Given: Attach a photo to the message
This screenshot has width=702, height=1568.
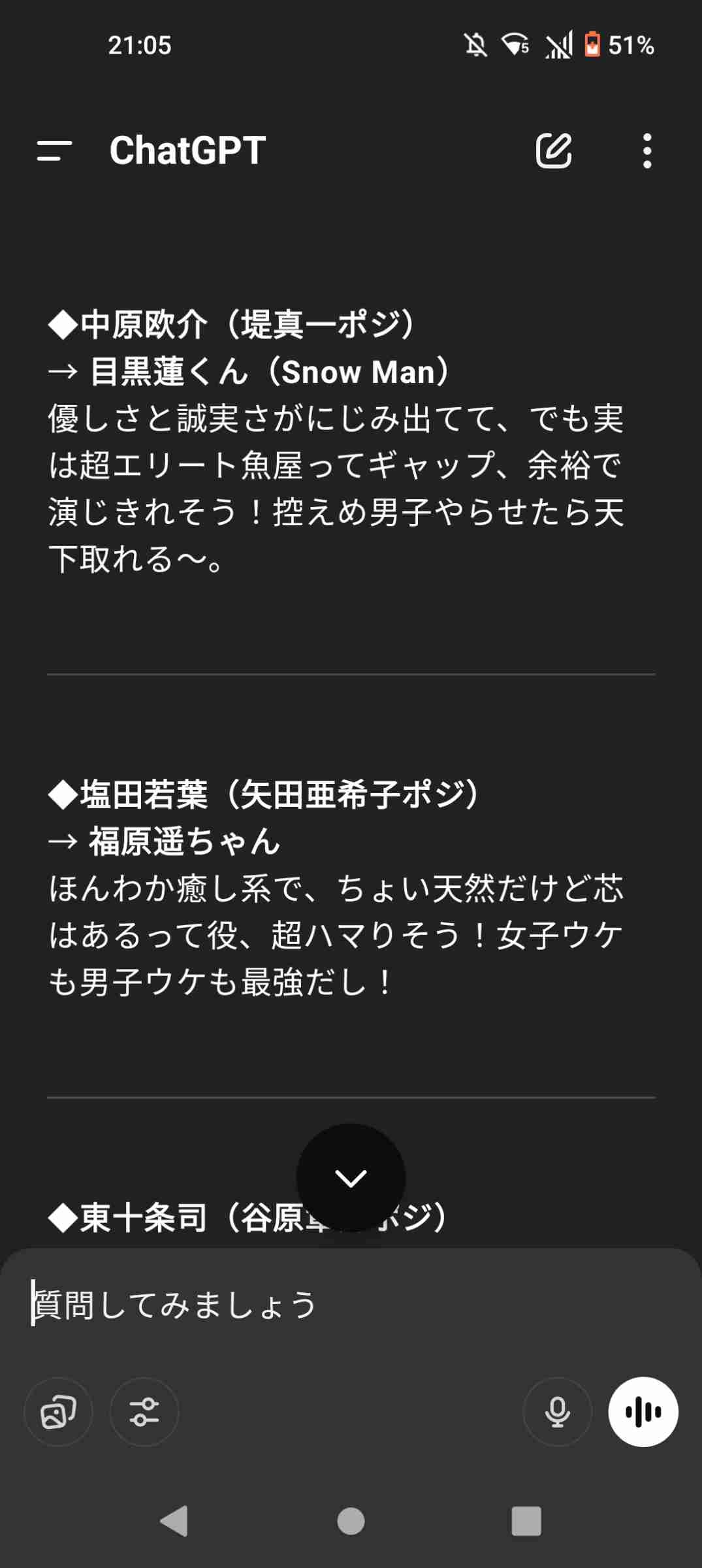Looking at the screenshot, I should (58, 1412).
